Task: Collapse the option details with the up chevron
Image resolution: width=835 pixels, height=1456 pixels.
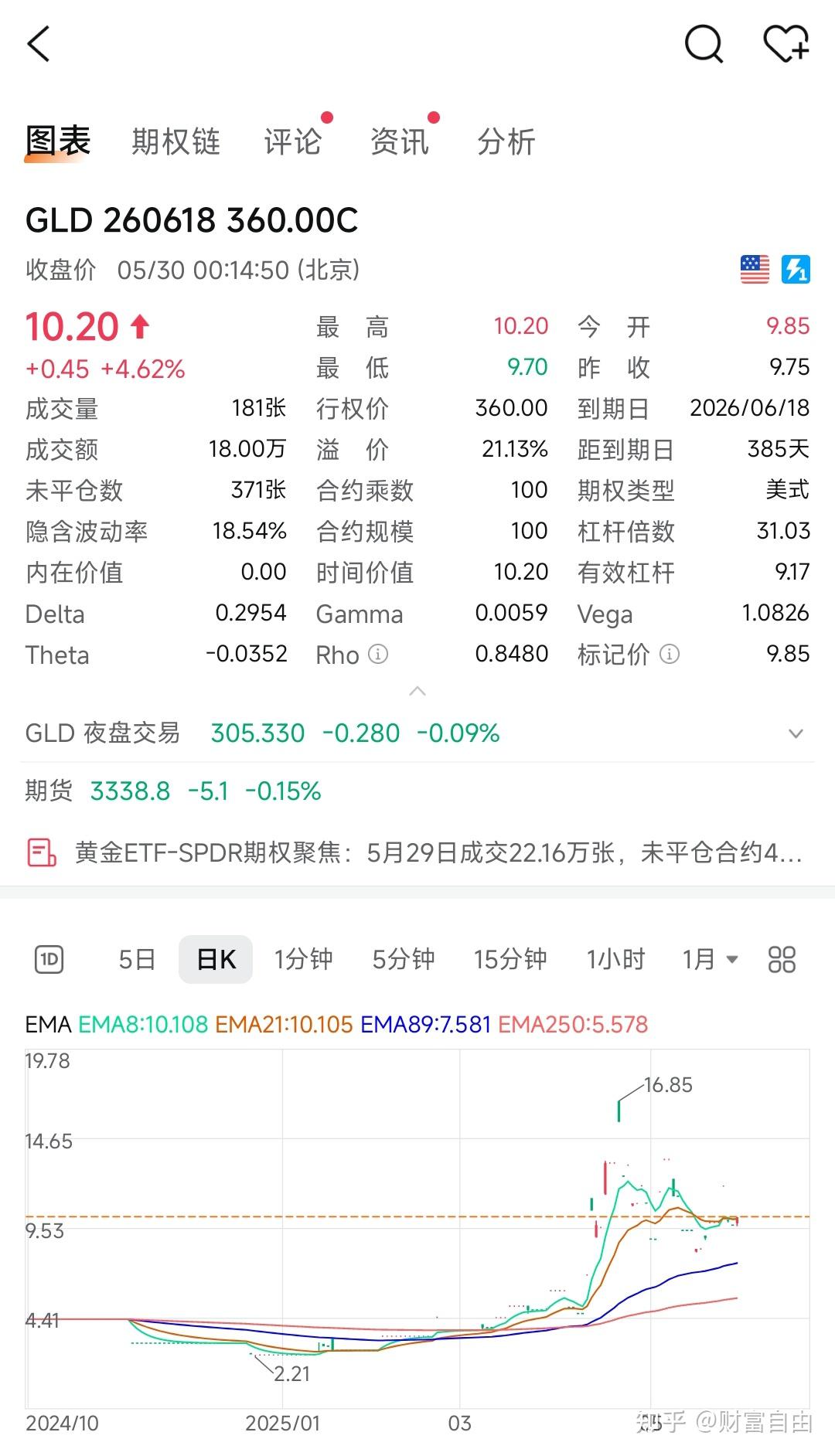Action: pos(417,691)
